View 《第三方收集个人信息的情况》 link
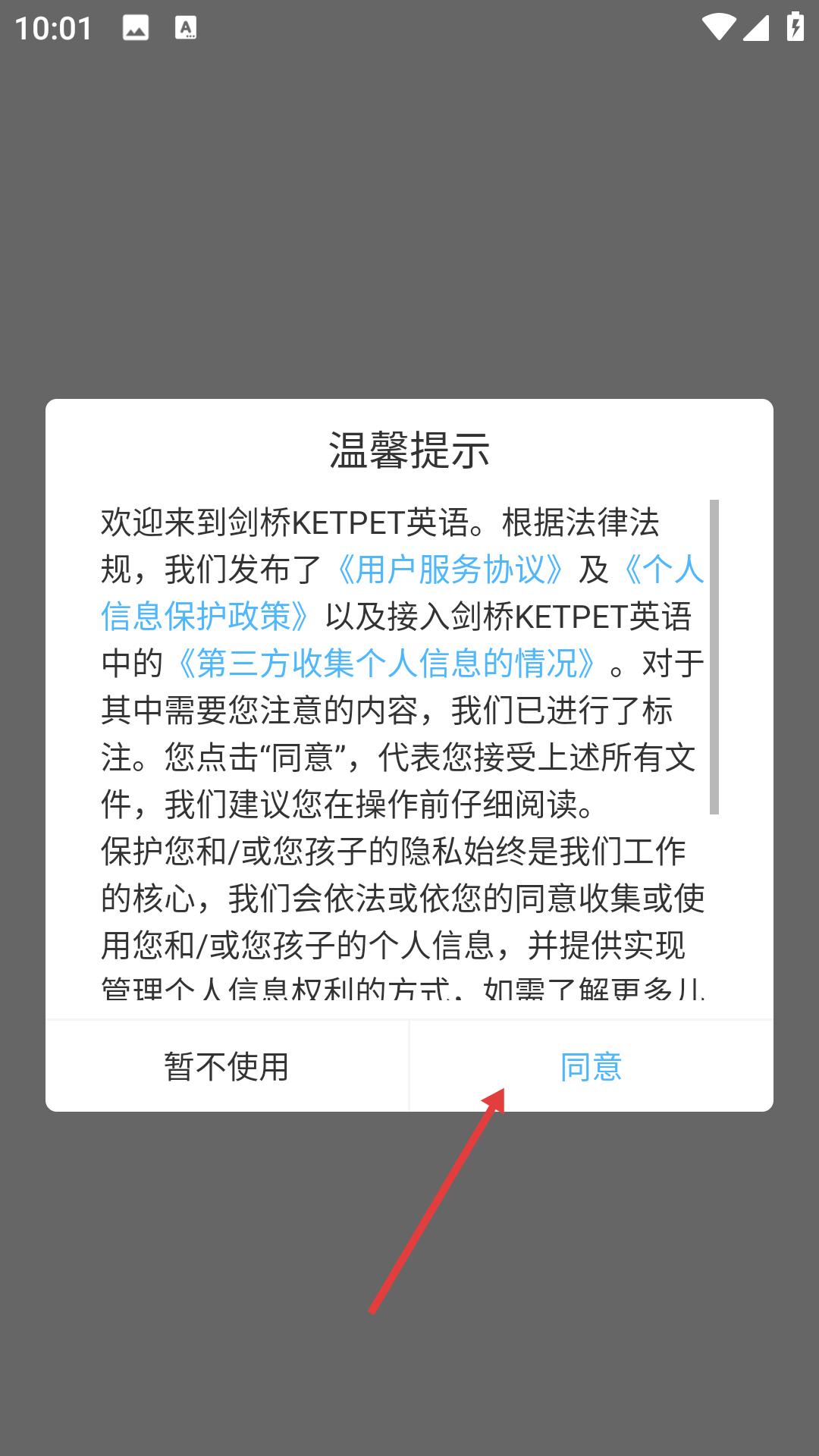This screenshot has height=1456, width=819. [385, 664]
